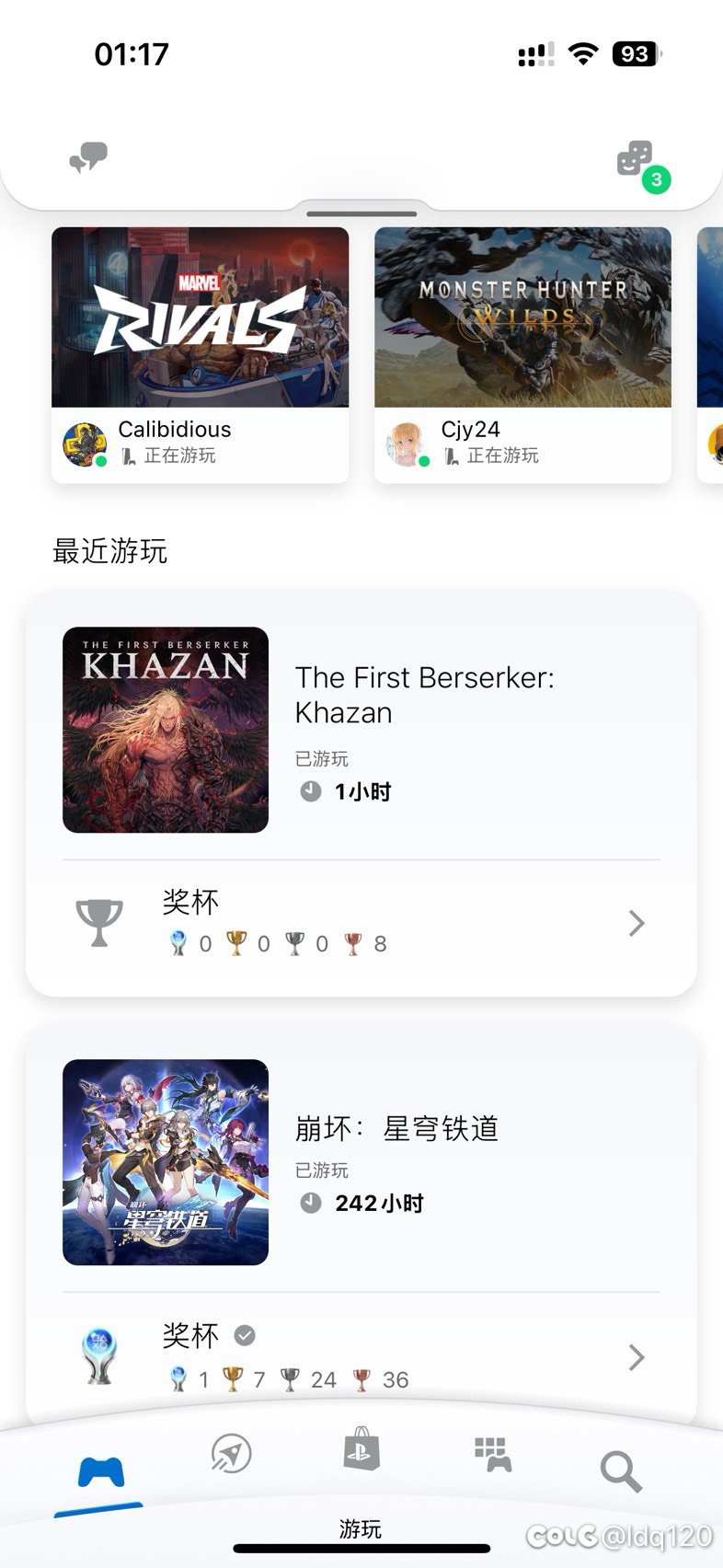
Task: Switch to the Game Library tab
Action: click(492, 1456)
